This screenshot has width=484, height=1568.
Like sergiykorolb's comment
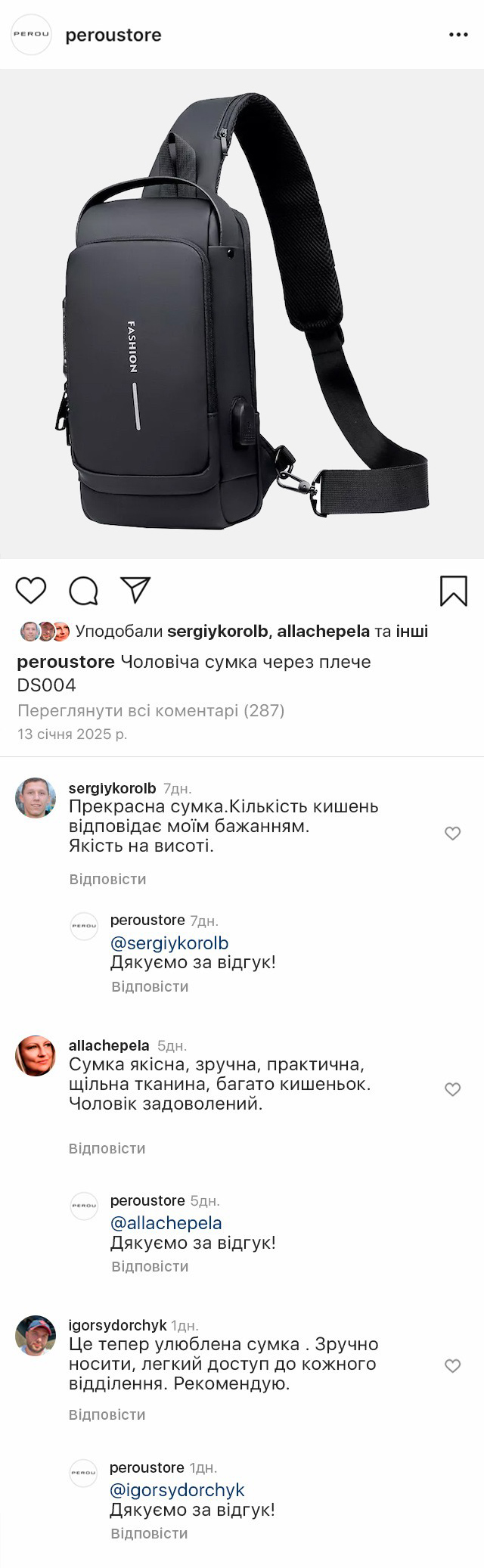[452, 834]
